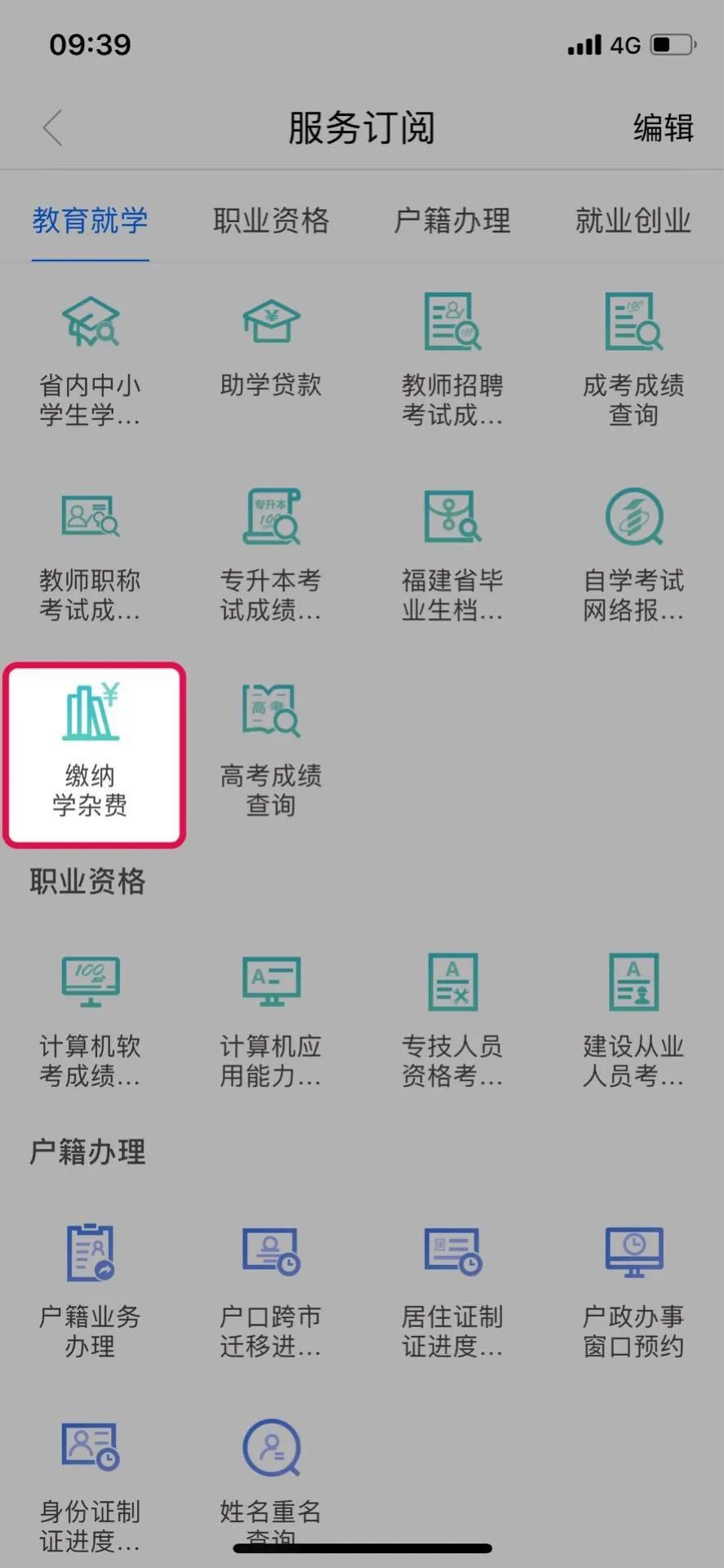Open the 计算机软考成绩 item

(x=91, y=1021)
